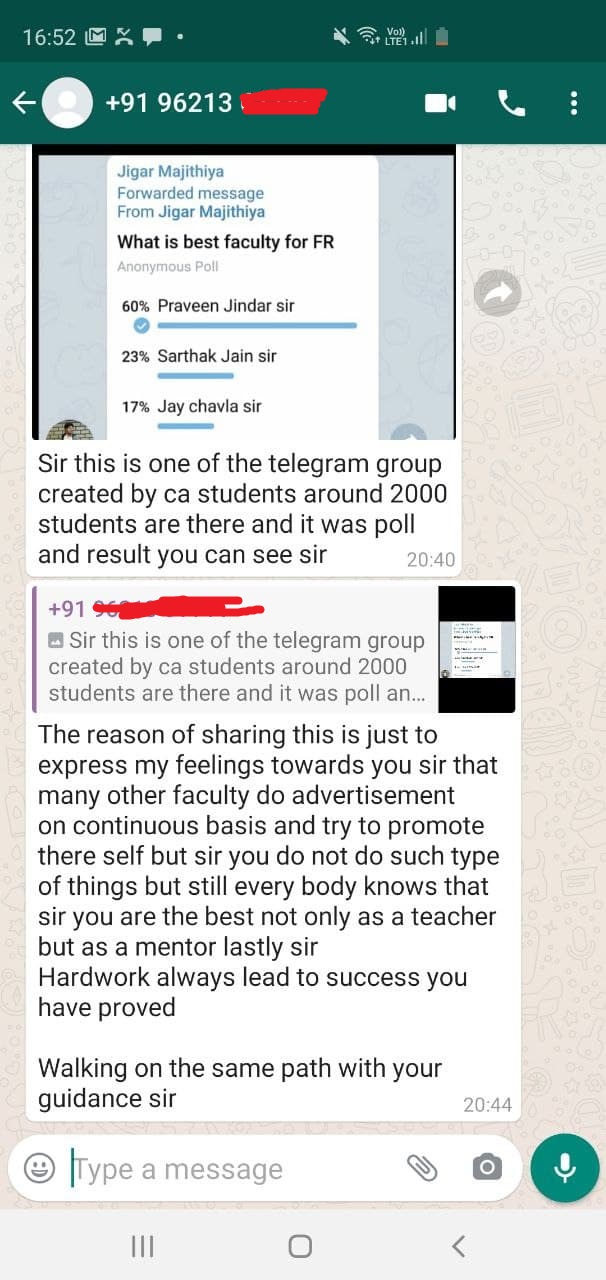Image resolution: width=606 pixels, height=1280 pixels.
Task: Start a voice call with this contact
Action: (x=511, y=103)
